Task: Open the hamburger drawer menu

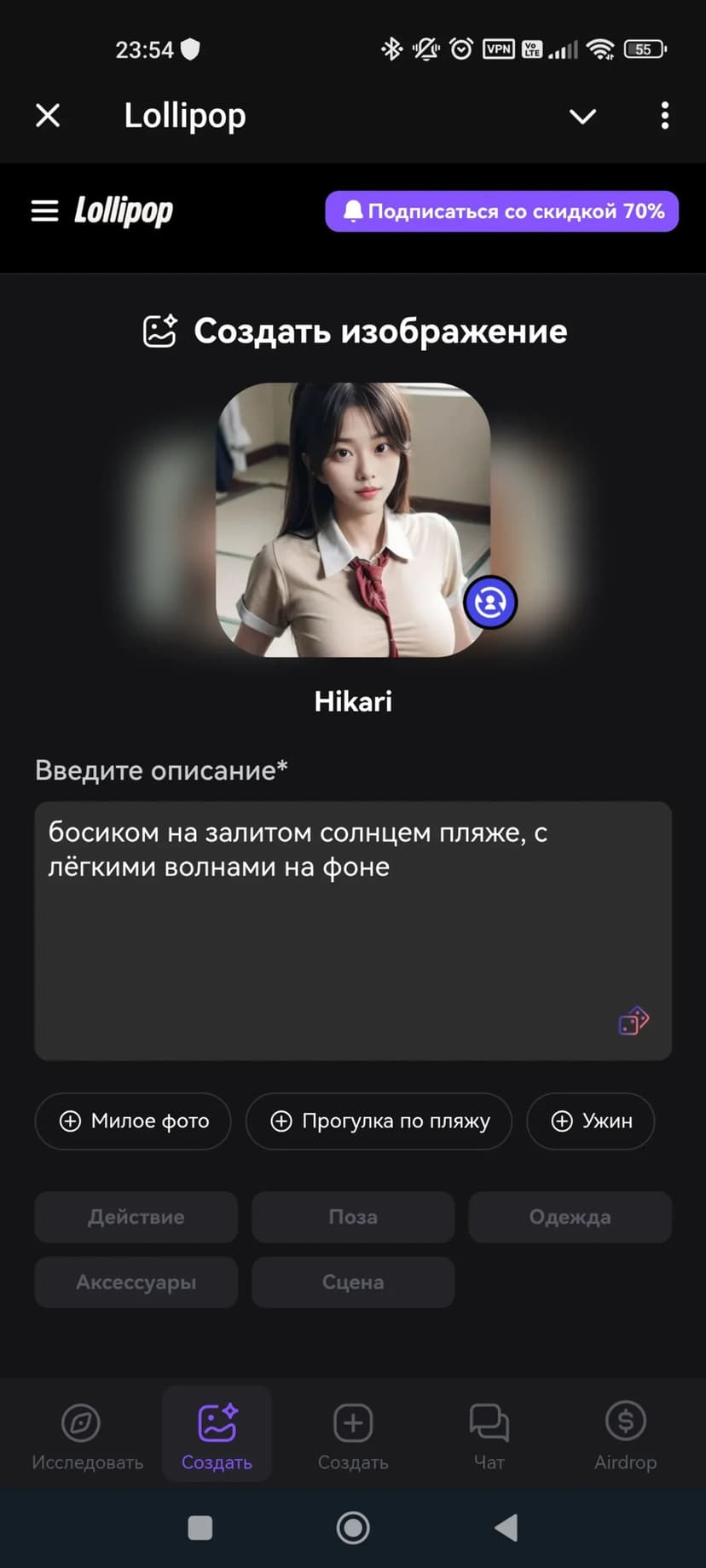Action: tap(44, 210)
